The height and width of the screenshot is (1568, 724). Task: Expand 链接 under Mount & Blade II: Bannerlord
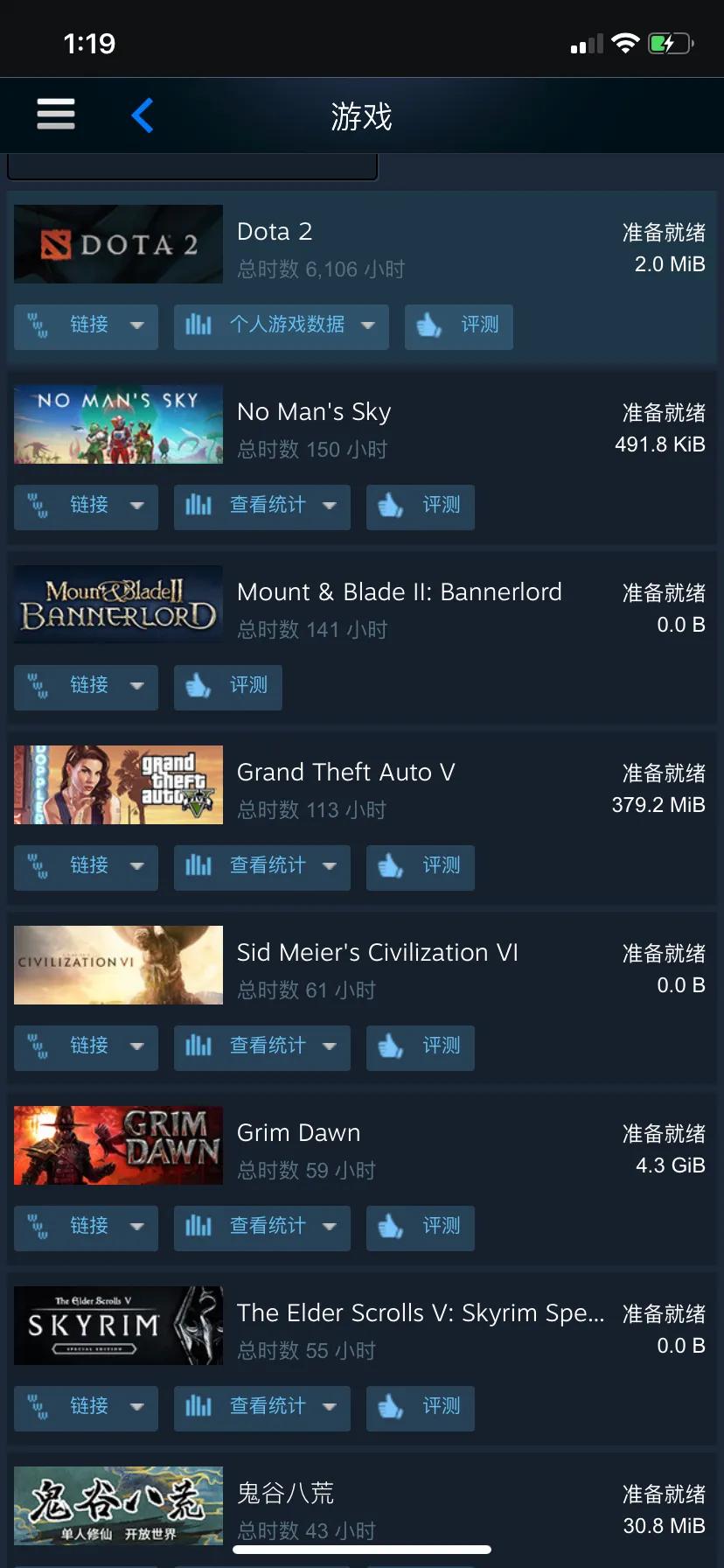point(86,687)
